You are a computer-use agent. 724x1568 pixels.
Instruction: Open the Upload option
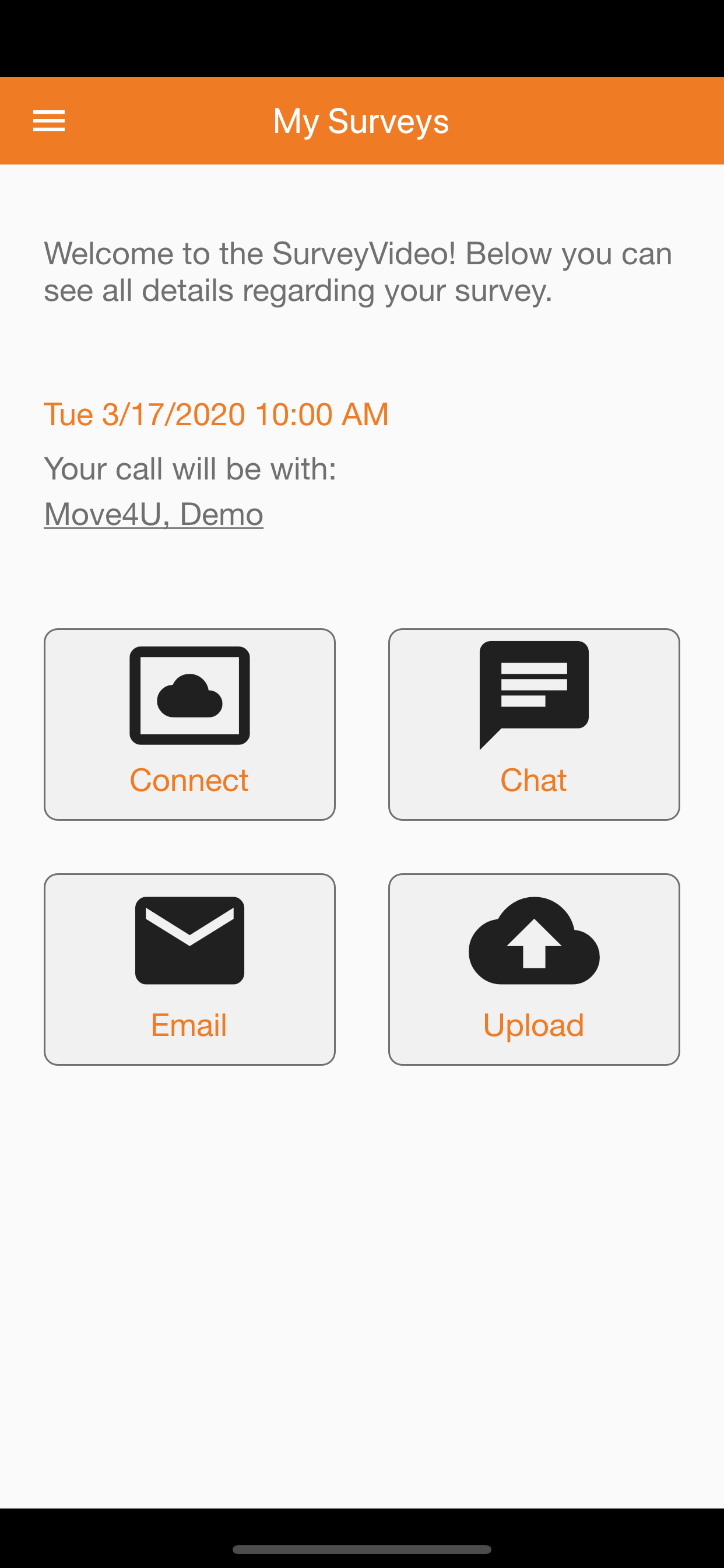(x=533, y=969)
